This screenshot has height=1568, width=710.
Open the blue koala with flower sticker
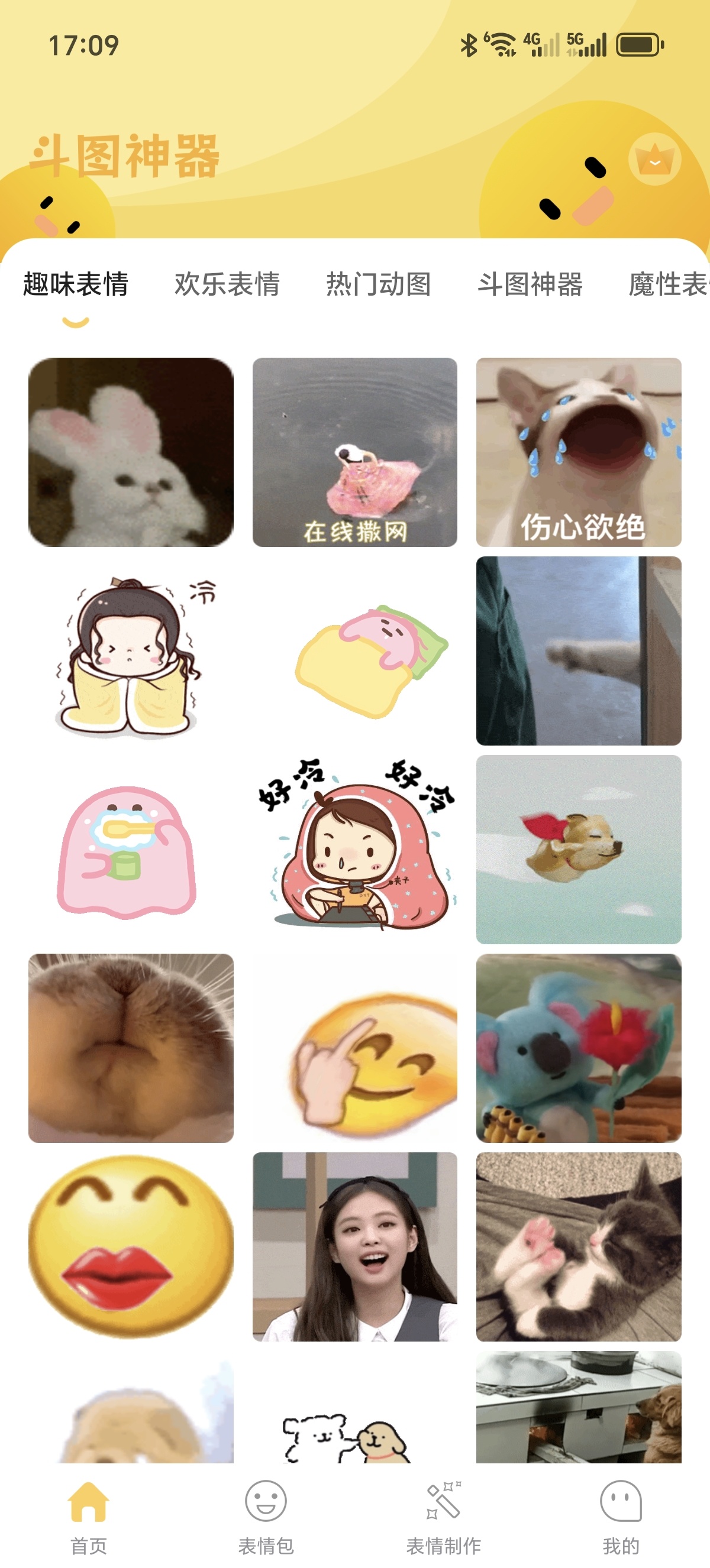click(x=579, y=1048)
